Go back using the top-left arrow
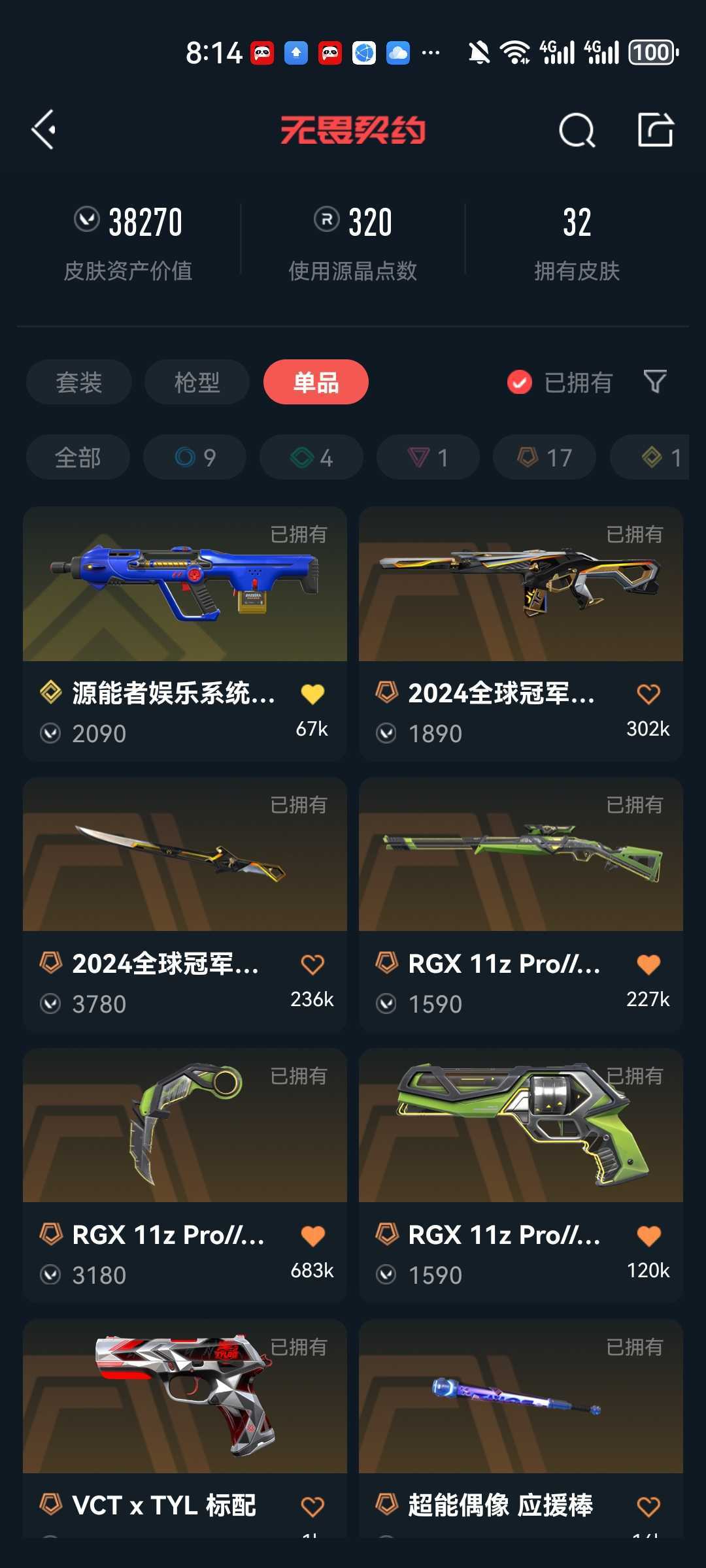This screenshot has width=706, height=1568. 44,130
